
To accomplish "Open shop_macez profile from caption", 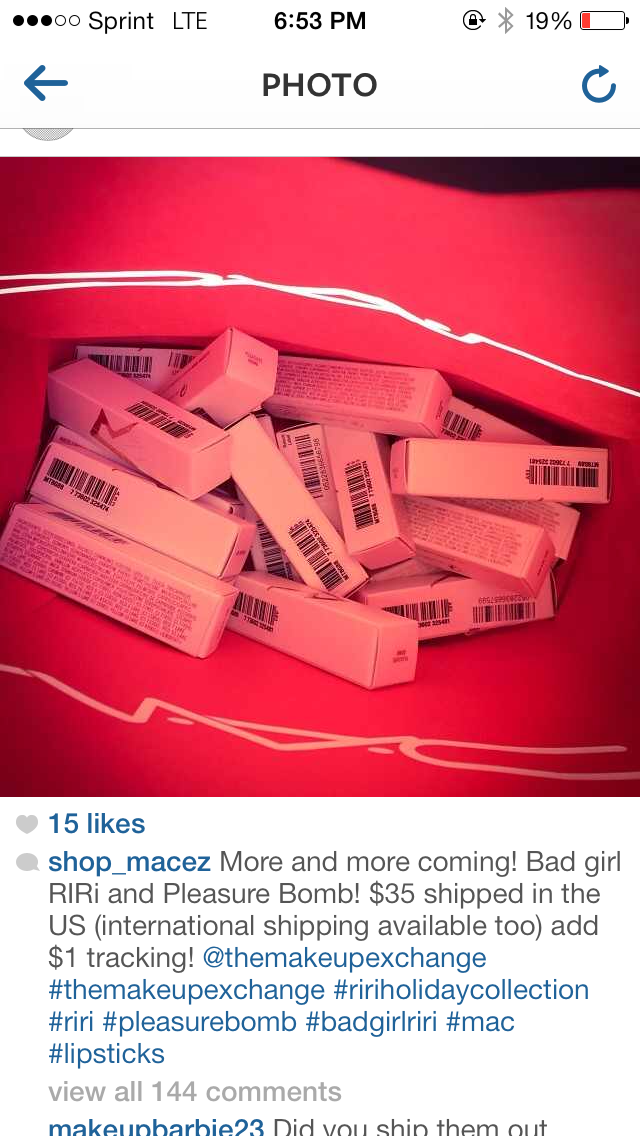I will (x=129, y=862).
